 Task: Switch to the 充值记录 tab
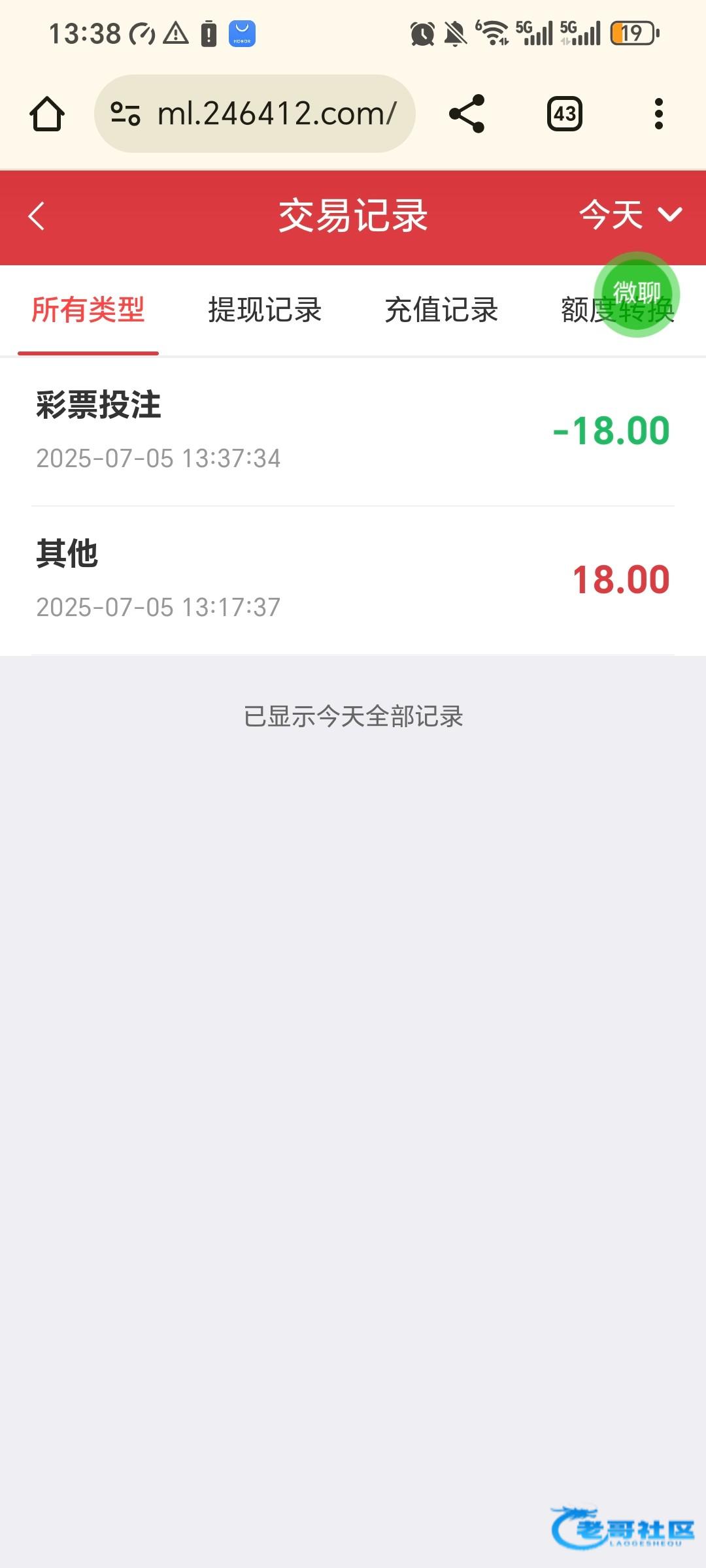click(441, 310)
